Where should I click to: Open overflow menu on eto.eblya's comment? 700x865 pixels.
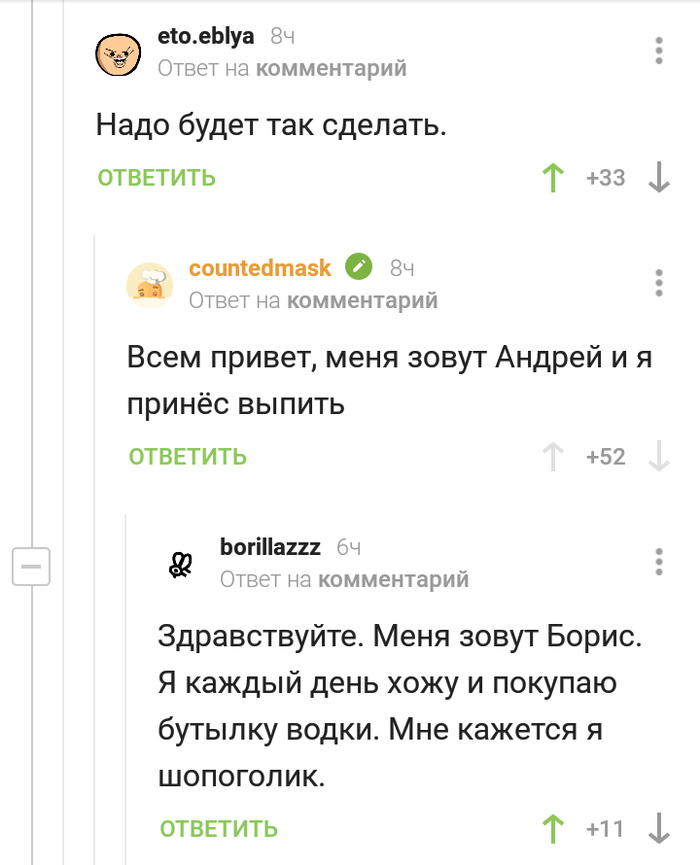coord(659,52)
